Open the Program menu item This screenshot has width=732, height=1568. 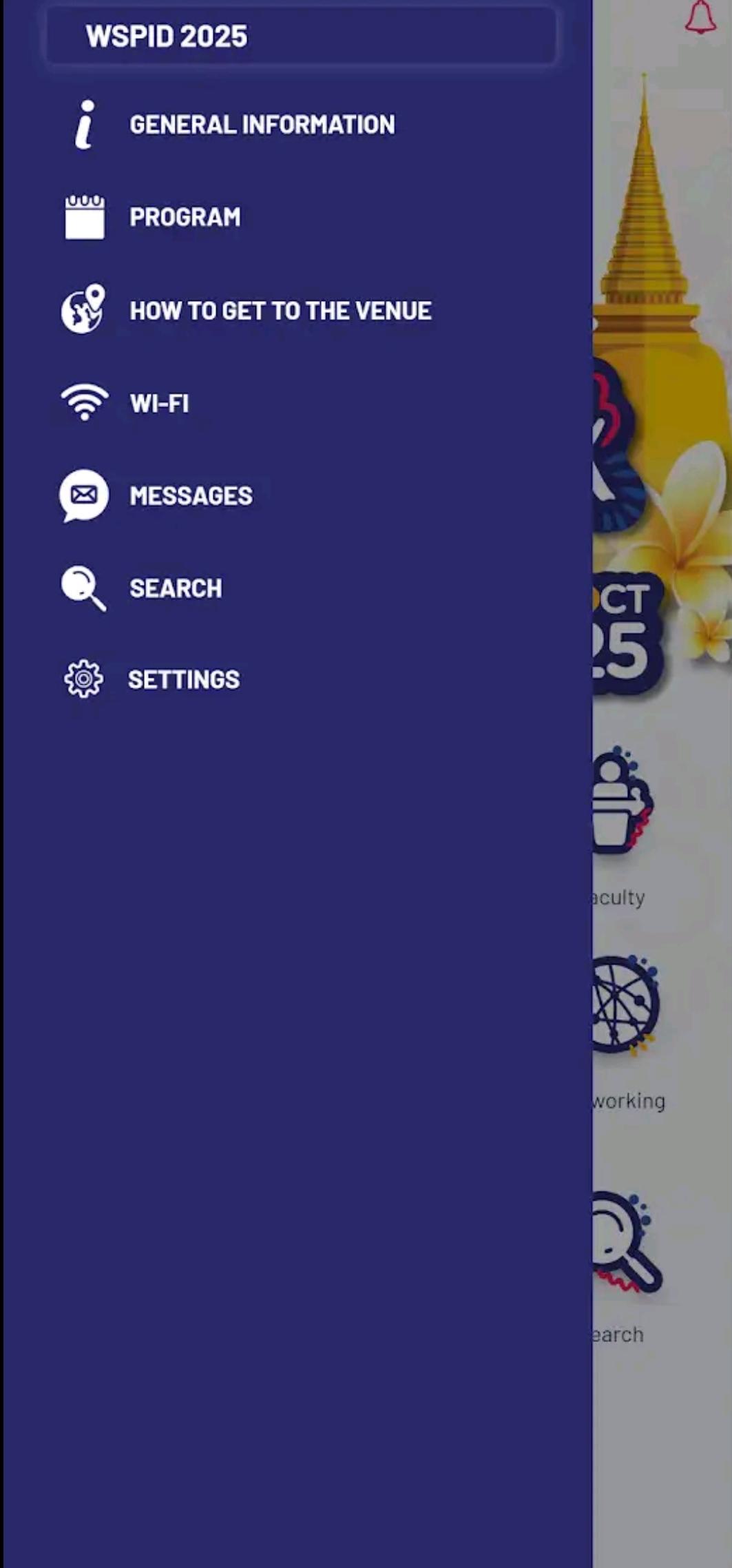click(x=185, y=217)
